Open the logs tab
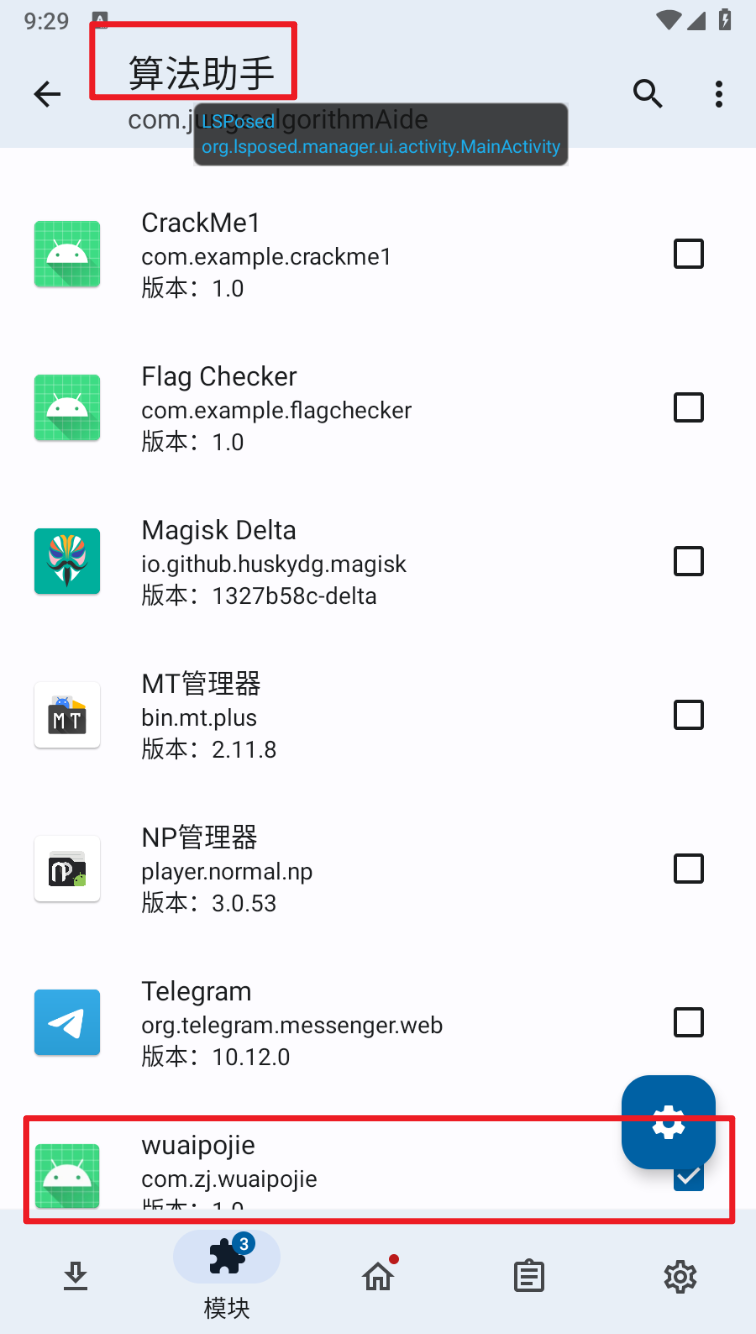Image resolution: width=756 pixels, height=1334 pixels. (x=529, y=1275)
